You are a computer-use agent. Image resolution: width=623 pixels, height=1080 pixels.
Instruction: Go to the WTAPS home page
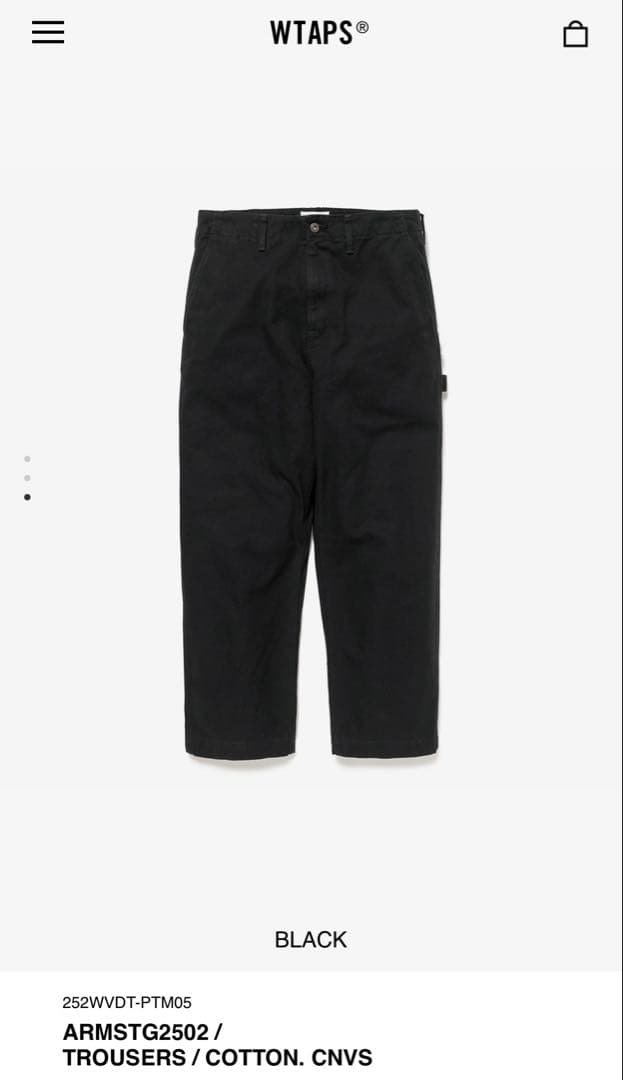tap(319, 33)
